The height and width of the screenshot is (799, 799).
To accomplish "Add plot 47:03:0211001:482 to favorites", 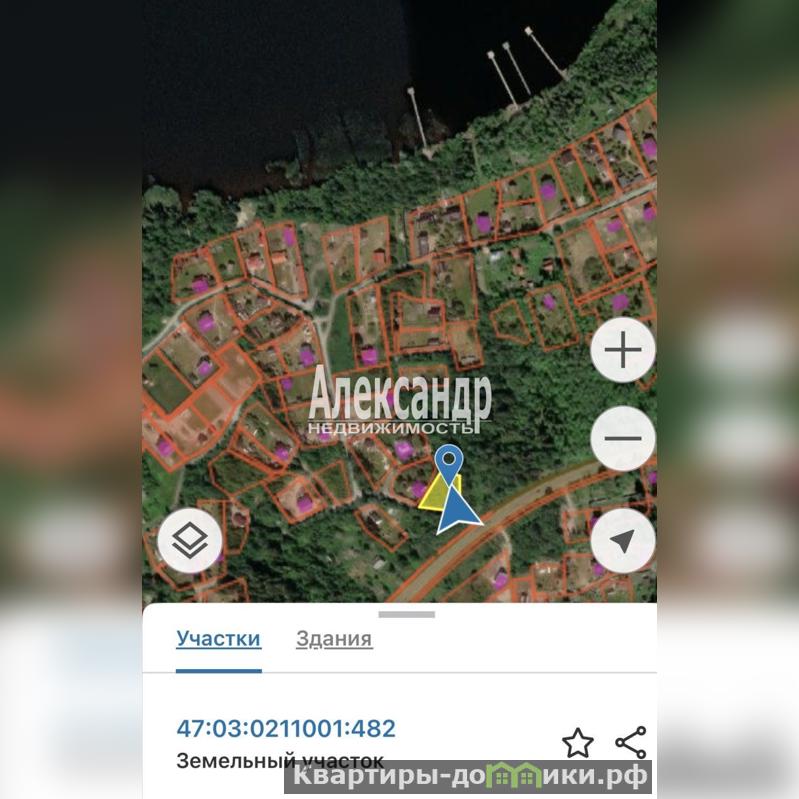I will (577, 743).
